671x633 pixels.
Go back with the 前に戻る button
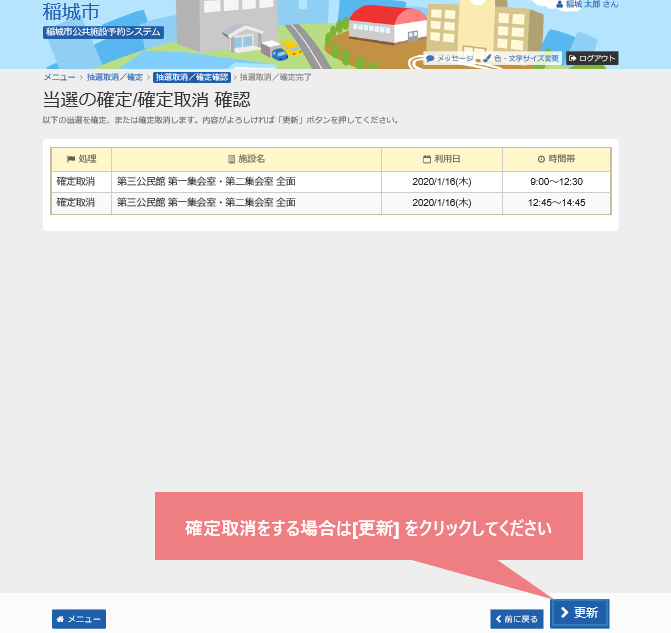517,619
